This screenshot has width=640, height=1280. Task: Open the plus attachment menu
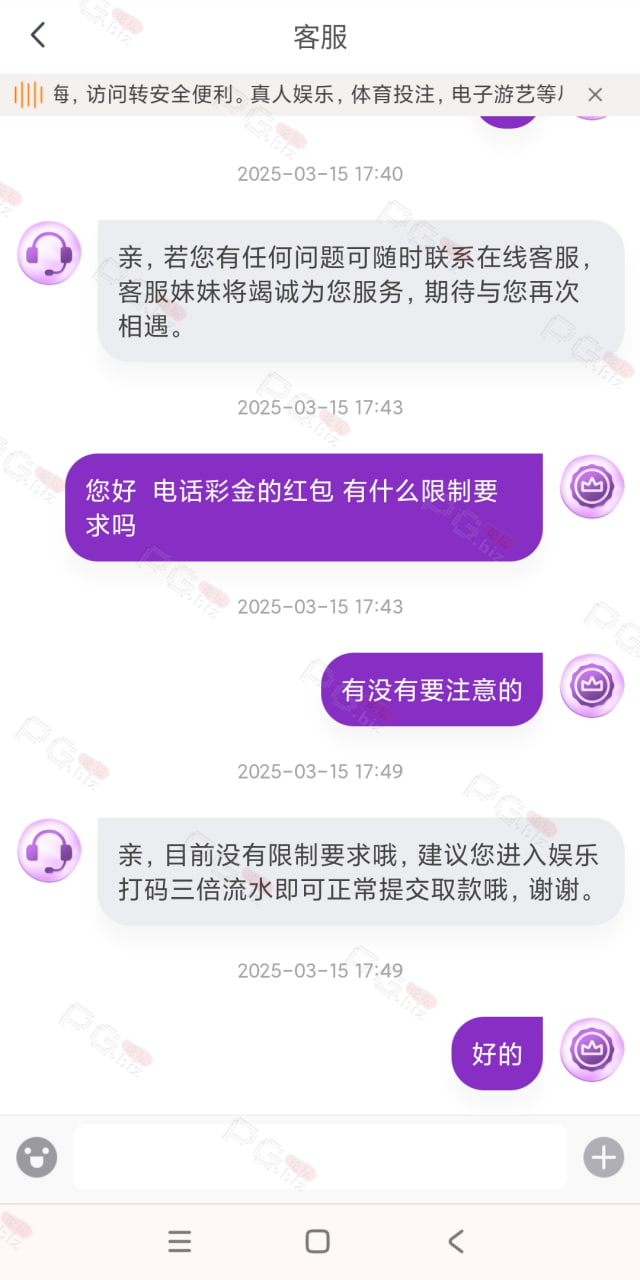point(603,1157)
